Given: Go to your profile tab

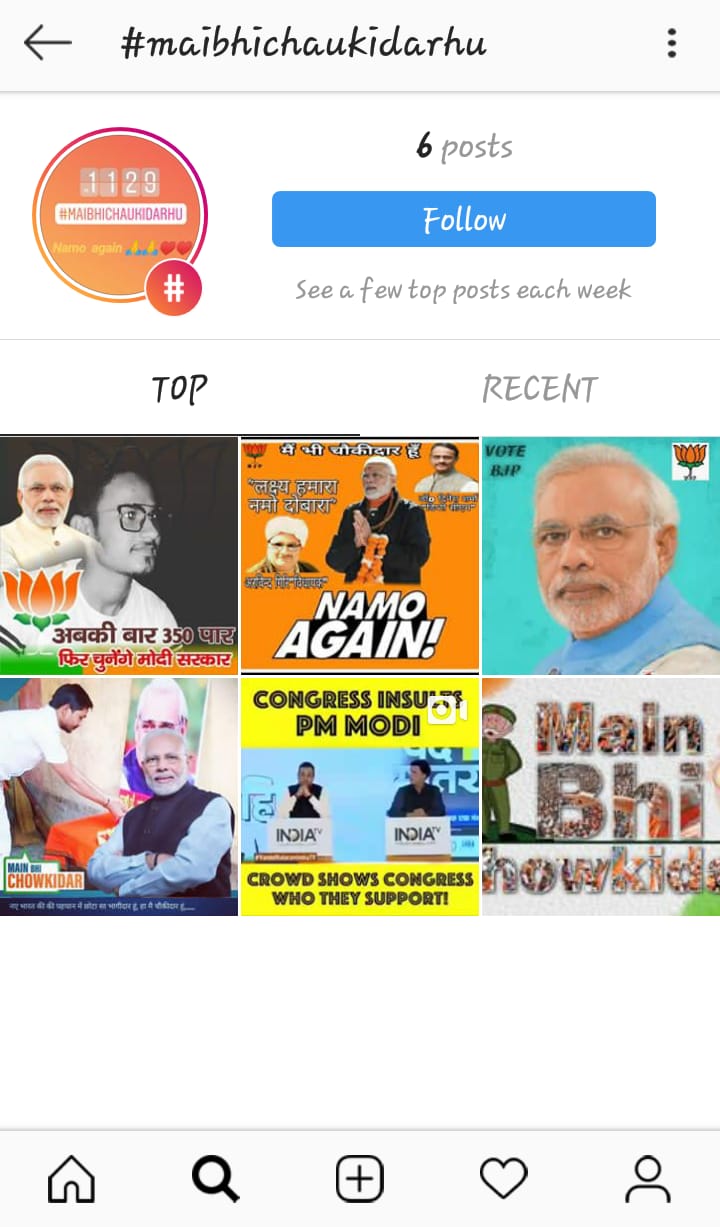Looking at the screenshot, I should pos(647,1179).
